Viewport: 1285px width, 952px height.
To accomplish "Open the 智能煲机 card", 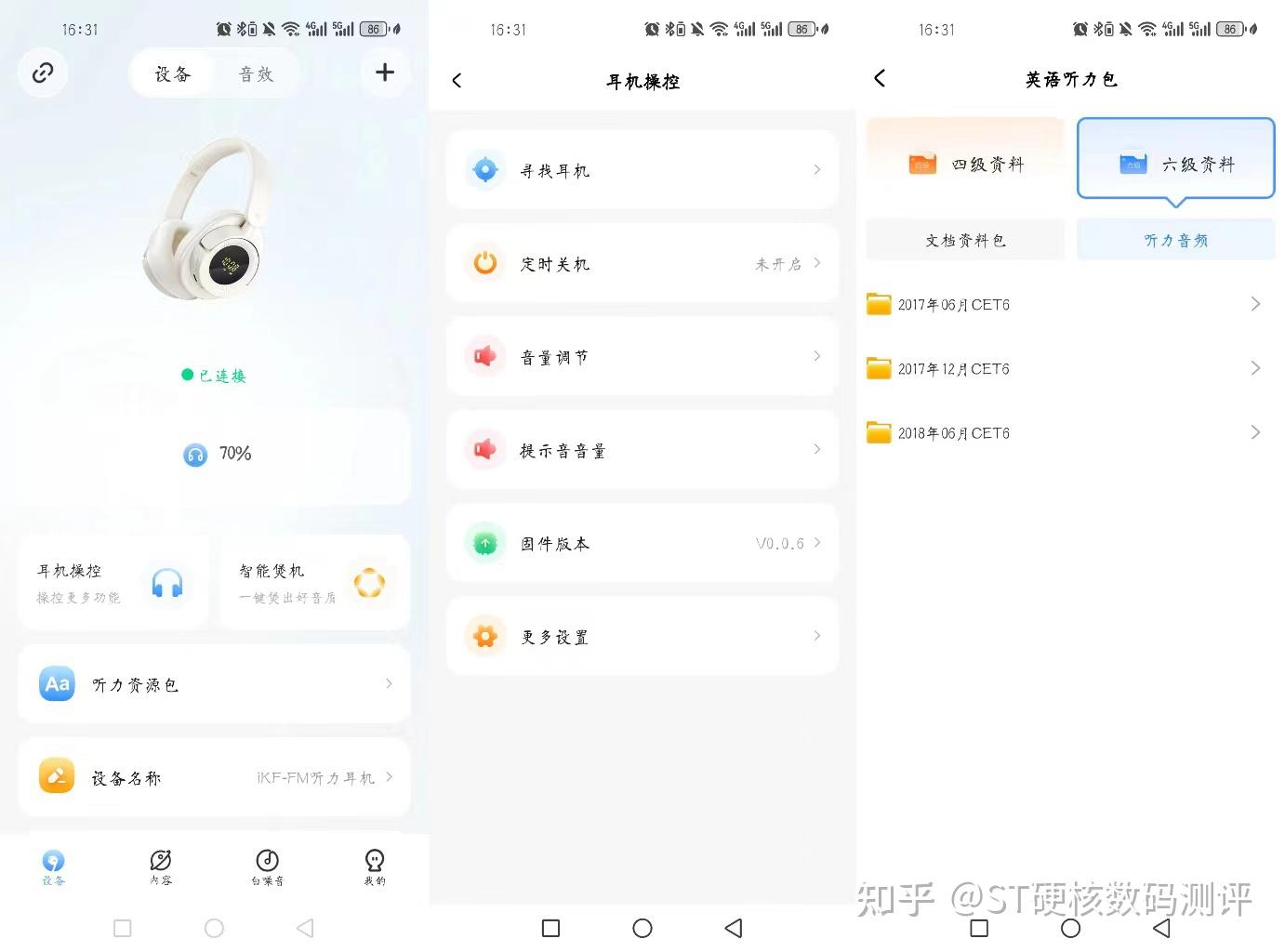I will point(314,583).
